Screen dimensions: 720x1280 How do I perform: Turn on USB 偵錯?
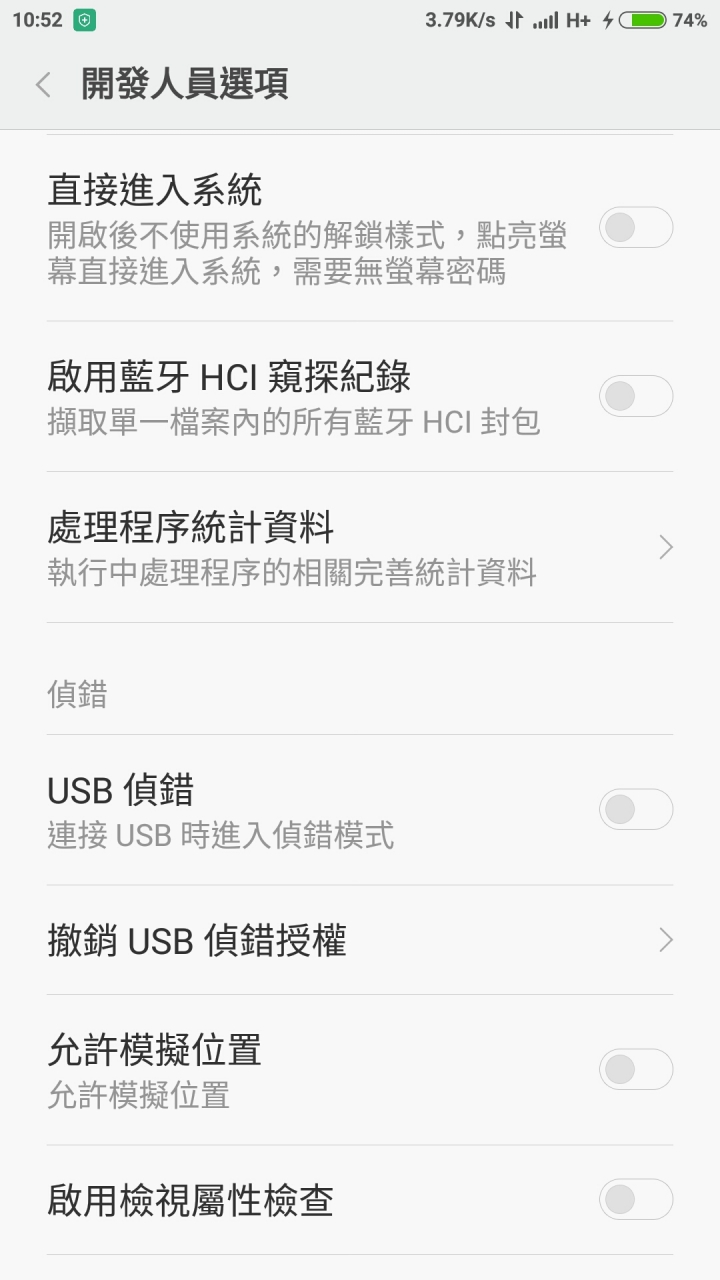635,809
